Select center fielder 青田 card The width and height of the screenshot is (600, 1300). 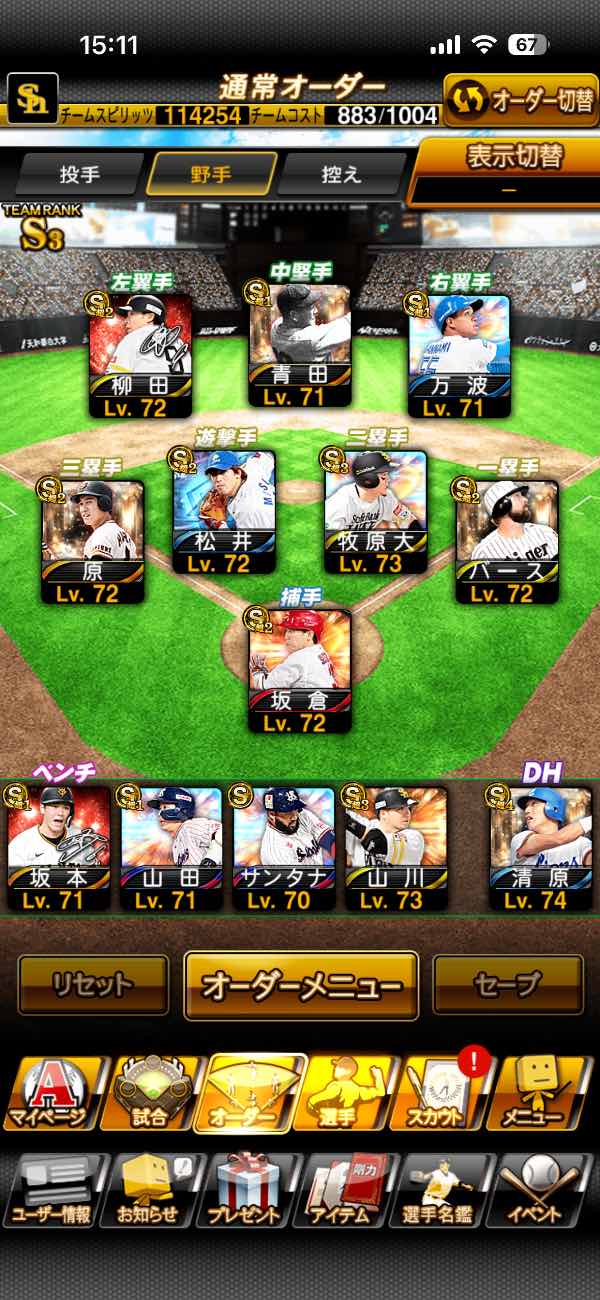point(300,344)
